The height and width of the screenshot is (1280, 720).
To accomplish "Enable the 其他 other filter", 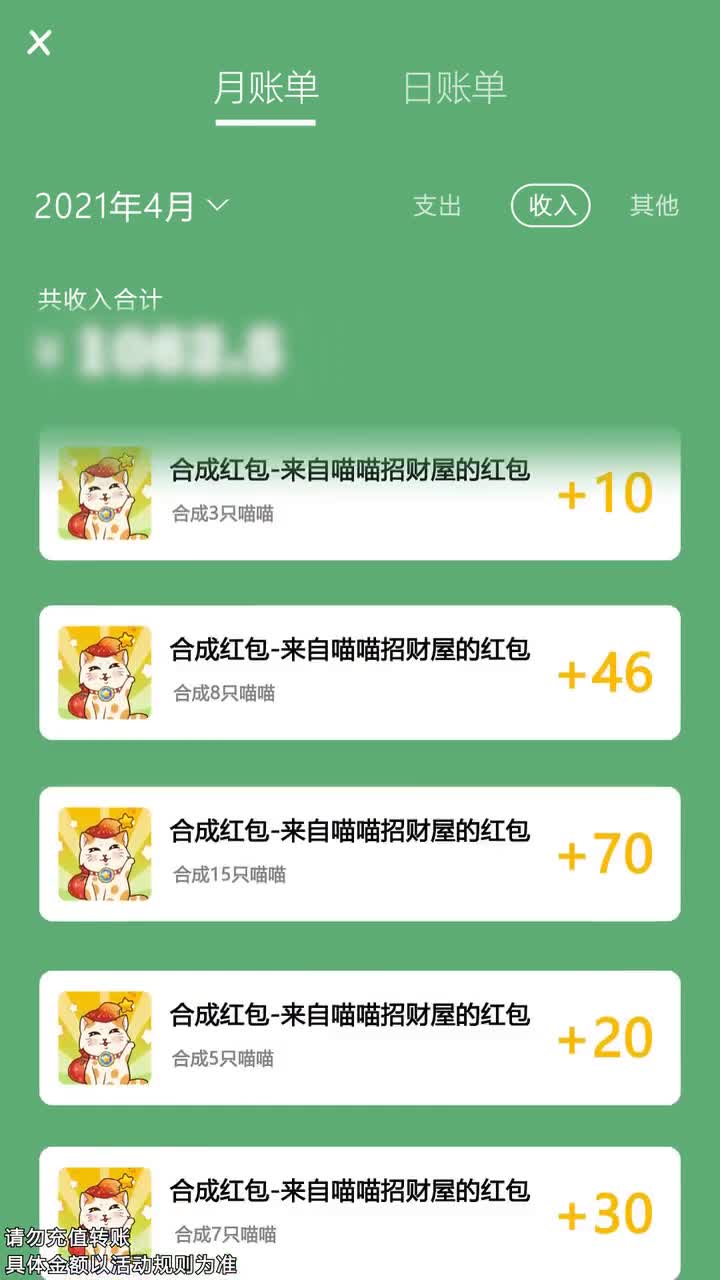I will coord(654,206).
